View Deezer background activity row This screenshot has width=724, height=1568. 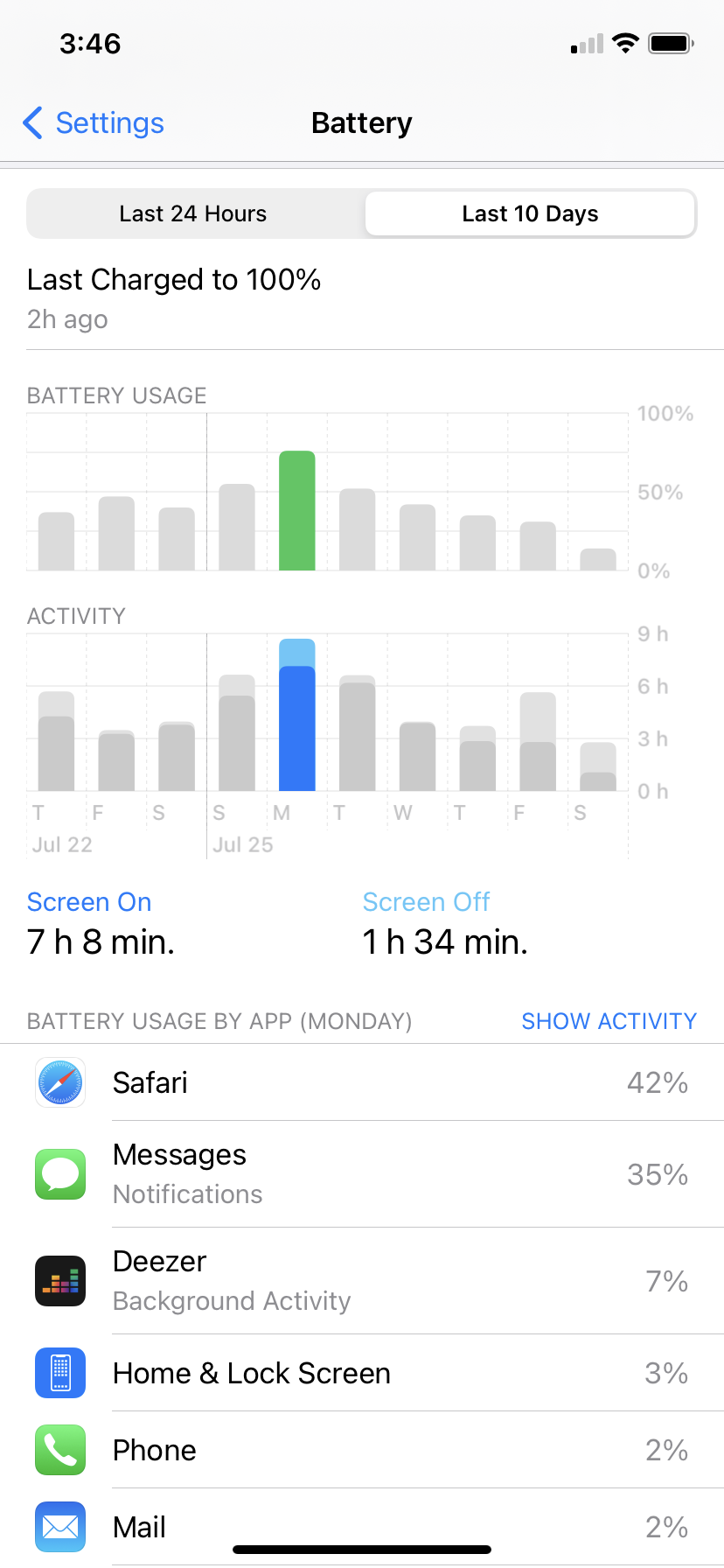pyautogui.click(x=362, y=1281)
